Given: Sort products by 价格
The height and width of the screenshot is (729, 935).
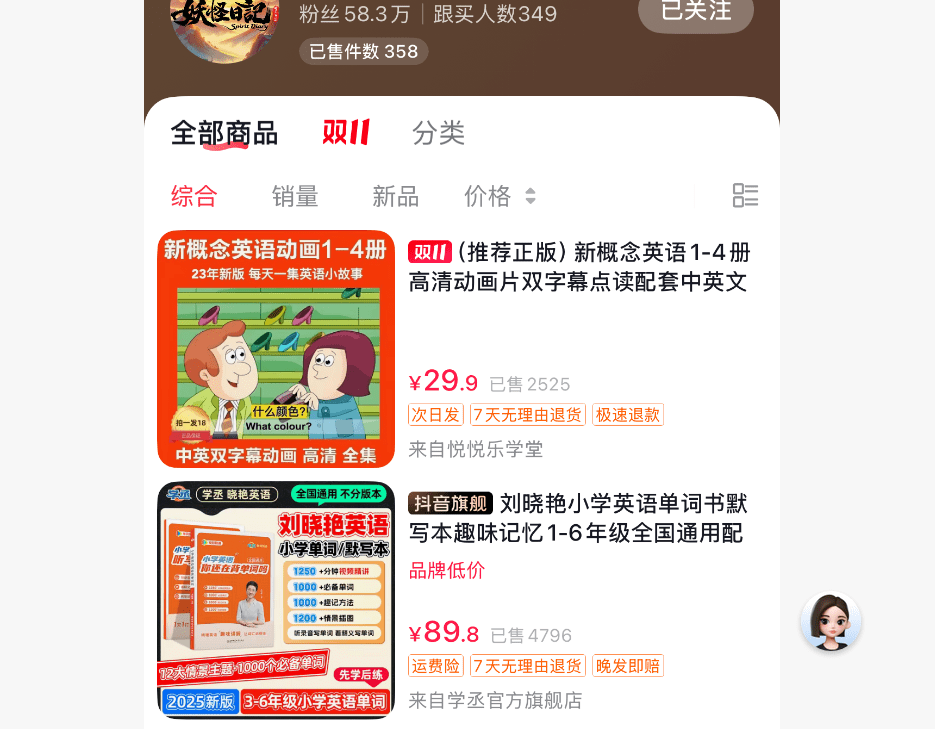Looking at the screenshot, I should pyautogui.click(x=499, y=196).
